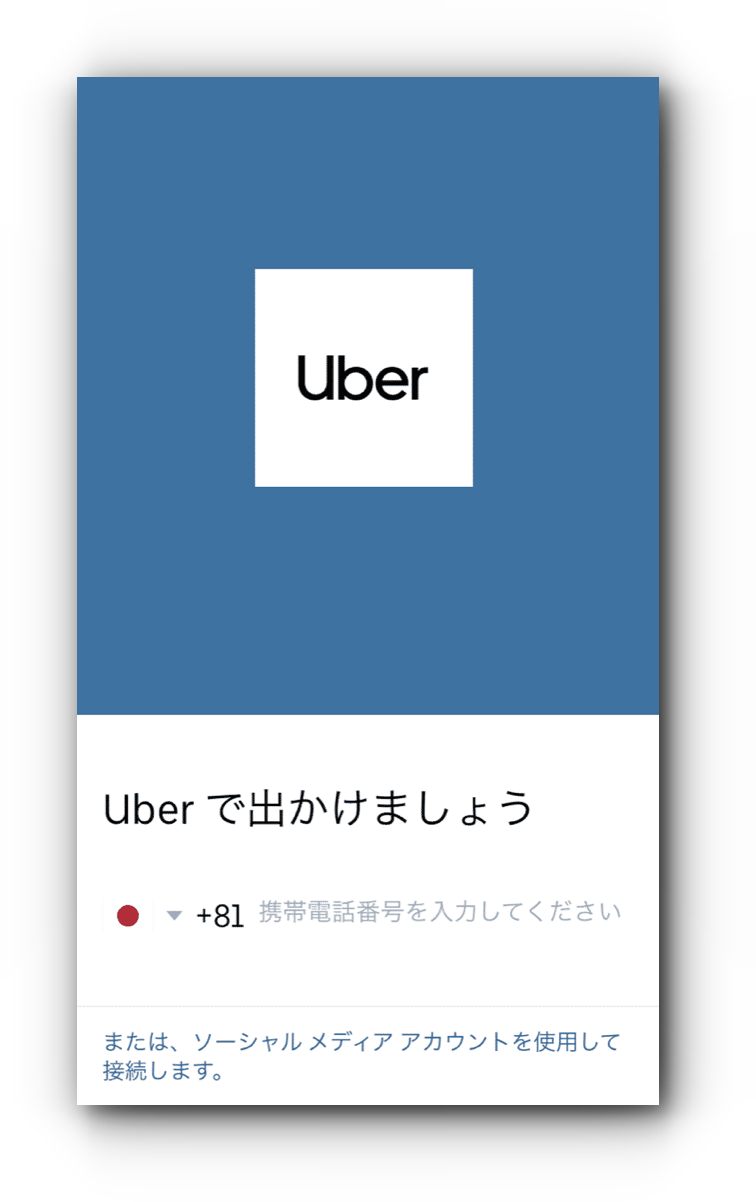756x1202 pixels.
Task: Tap the mobile phone number input field
Action: 440,912
